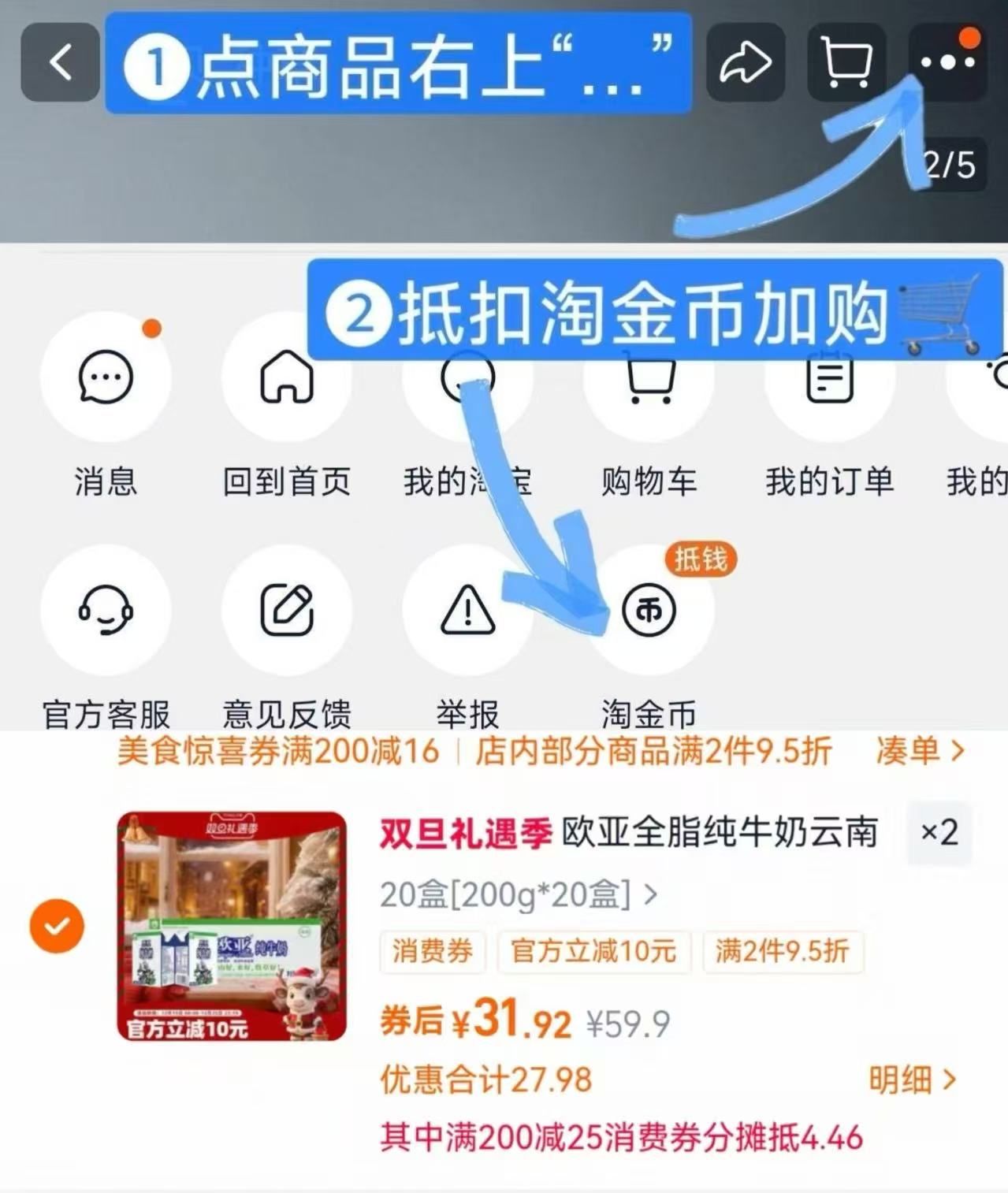Open 我的淘宝 page
Viewport: 1008px width, 1193px height.
click(468, 378)
